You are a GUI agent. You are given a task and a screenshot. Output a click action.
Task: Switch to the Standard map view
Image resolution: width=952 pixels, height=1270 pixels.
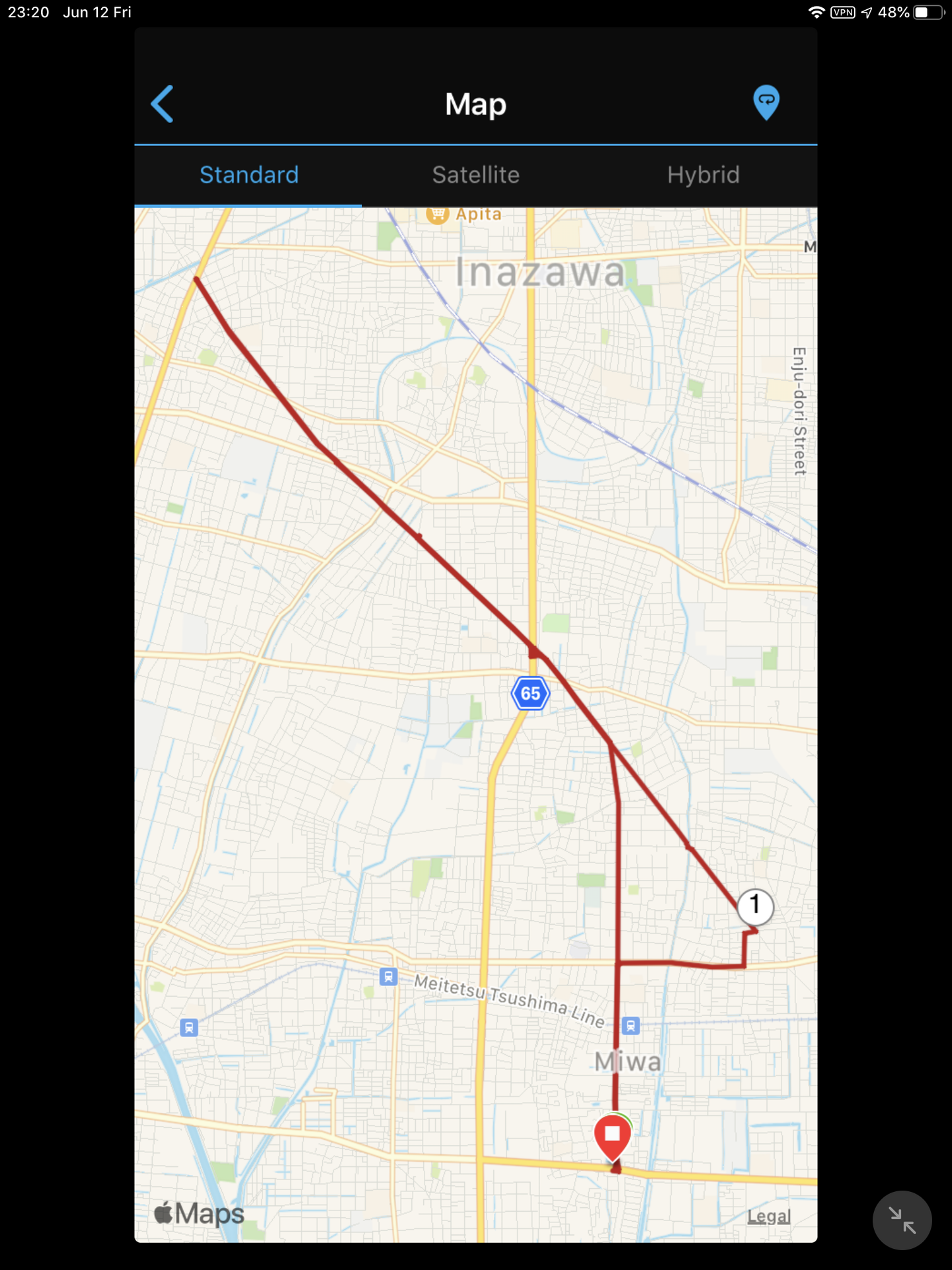tap(249, 175)
